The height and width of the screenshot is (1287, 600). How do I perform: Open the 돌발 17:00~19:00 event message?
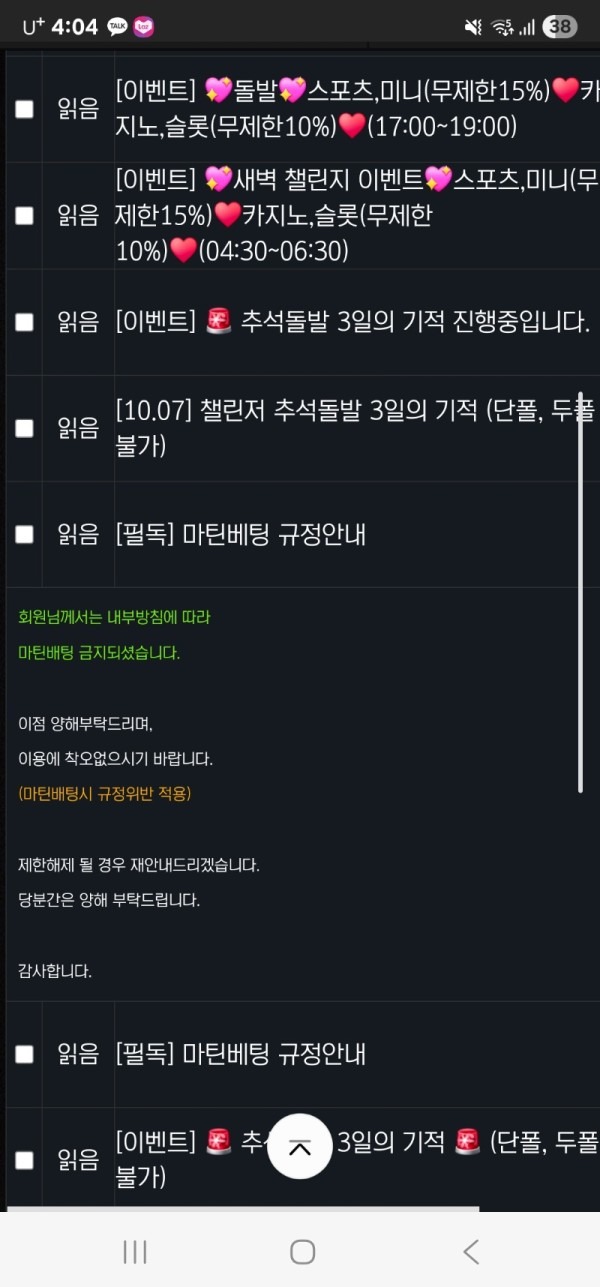coord(350,109)
